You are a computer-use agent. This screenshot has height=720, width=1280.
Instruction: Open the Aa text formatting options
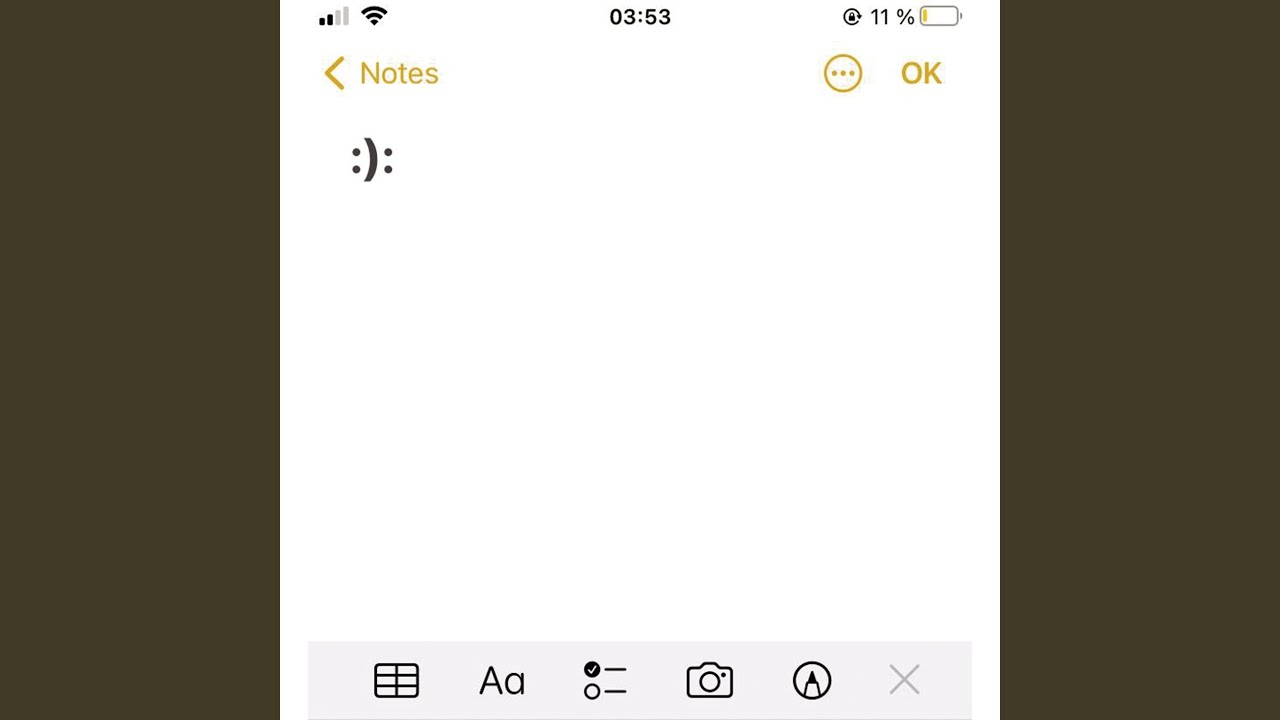click(502, 681)
